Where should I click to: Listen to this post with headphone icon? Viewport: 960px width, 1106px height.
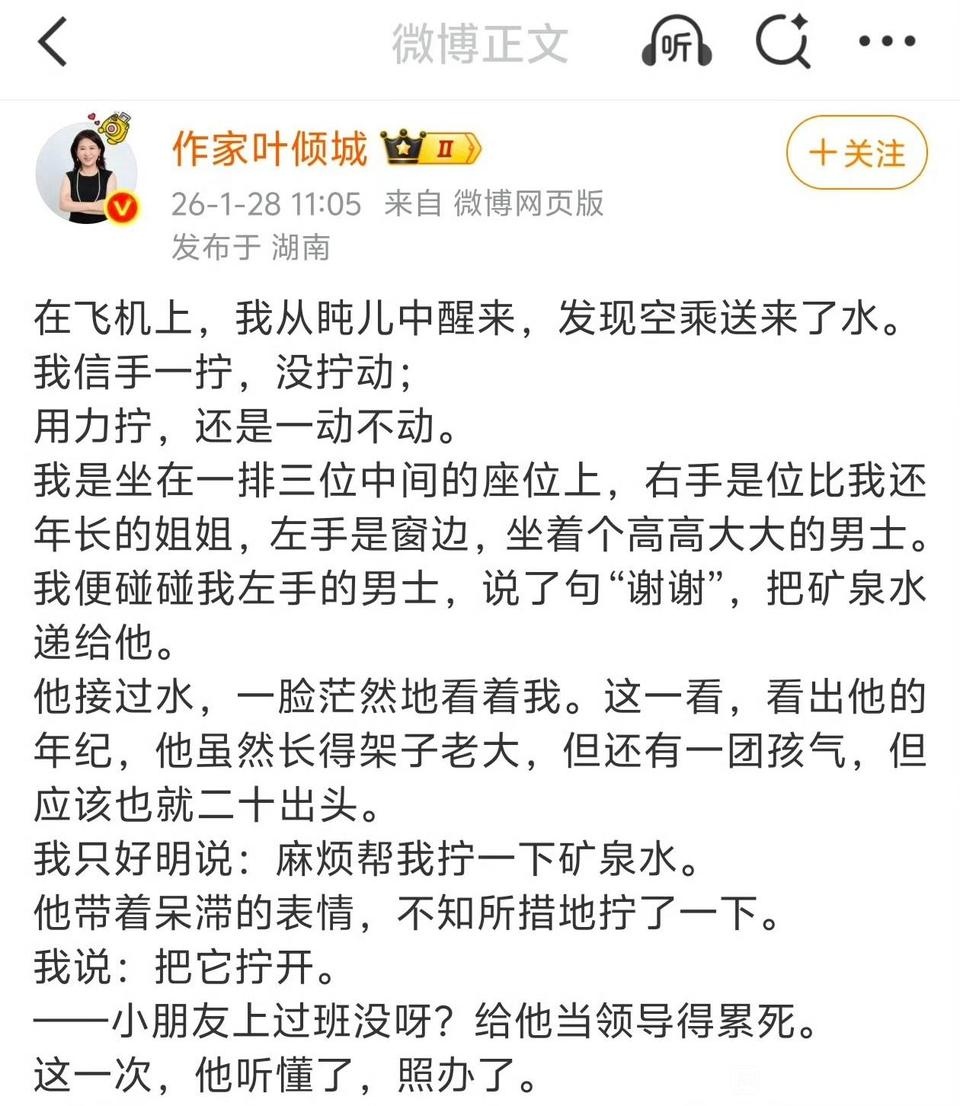(x=675, y=45)
